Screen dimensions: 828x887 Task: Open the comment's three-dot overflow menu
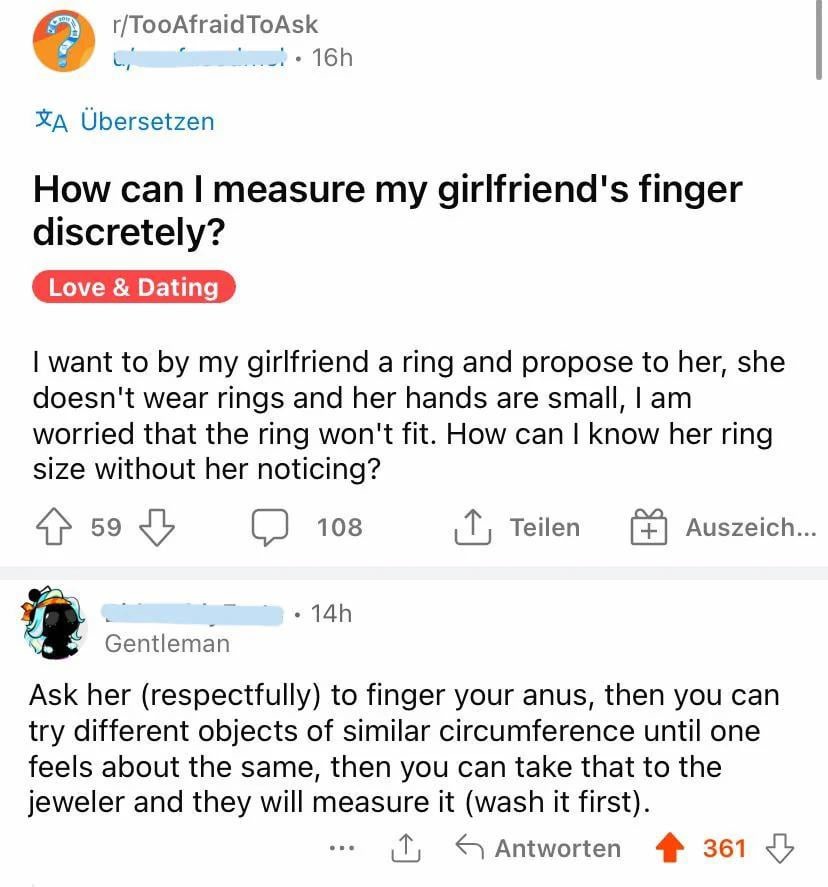[342, 849]
